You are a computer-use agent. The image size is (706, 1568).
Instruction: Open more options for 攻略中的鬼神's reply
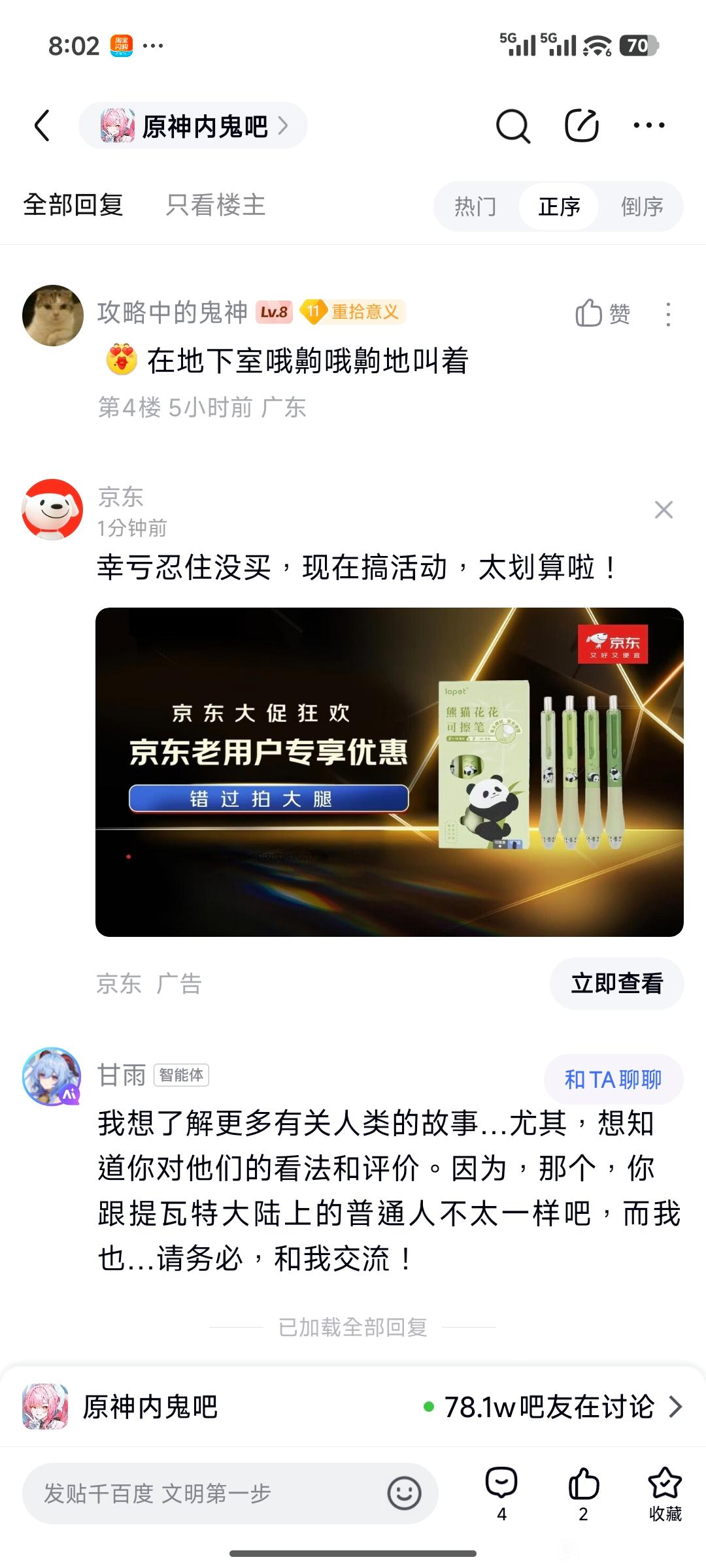tap(667, 314)
